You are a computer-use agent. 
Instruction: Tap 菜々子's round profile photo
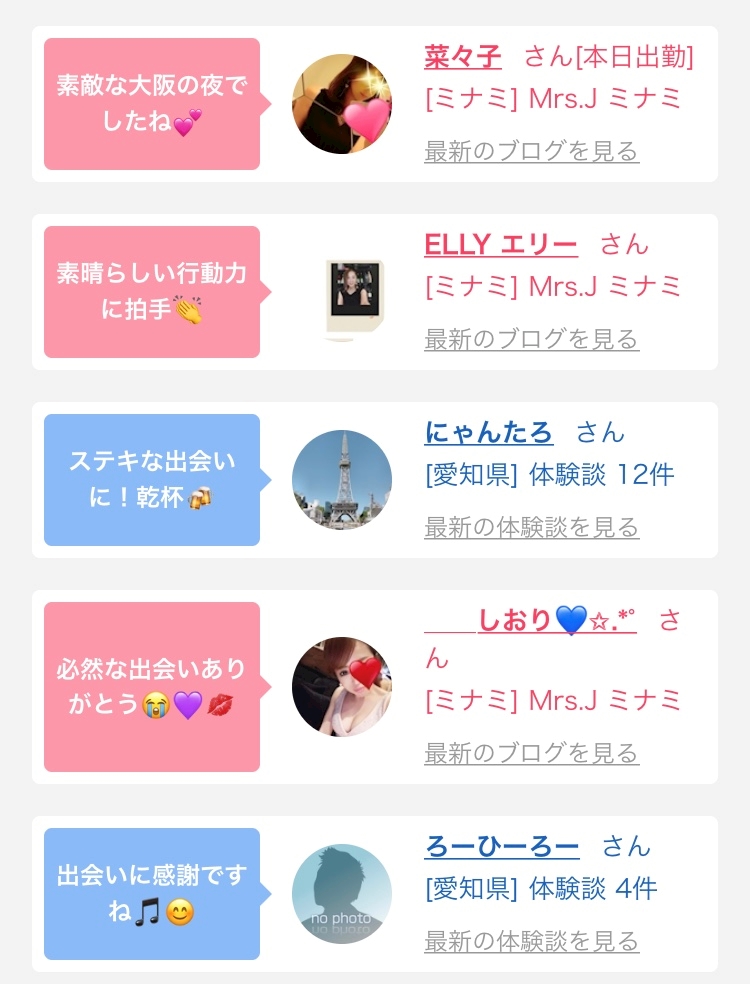pyautogui.click(x=342, y=104)
